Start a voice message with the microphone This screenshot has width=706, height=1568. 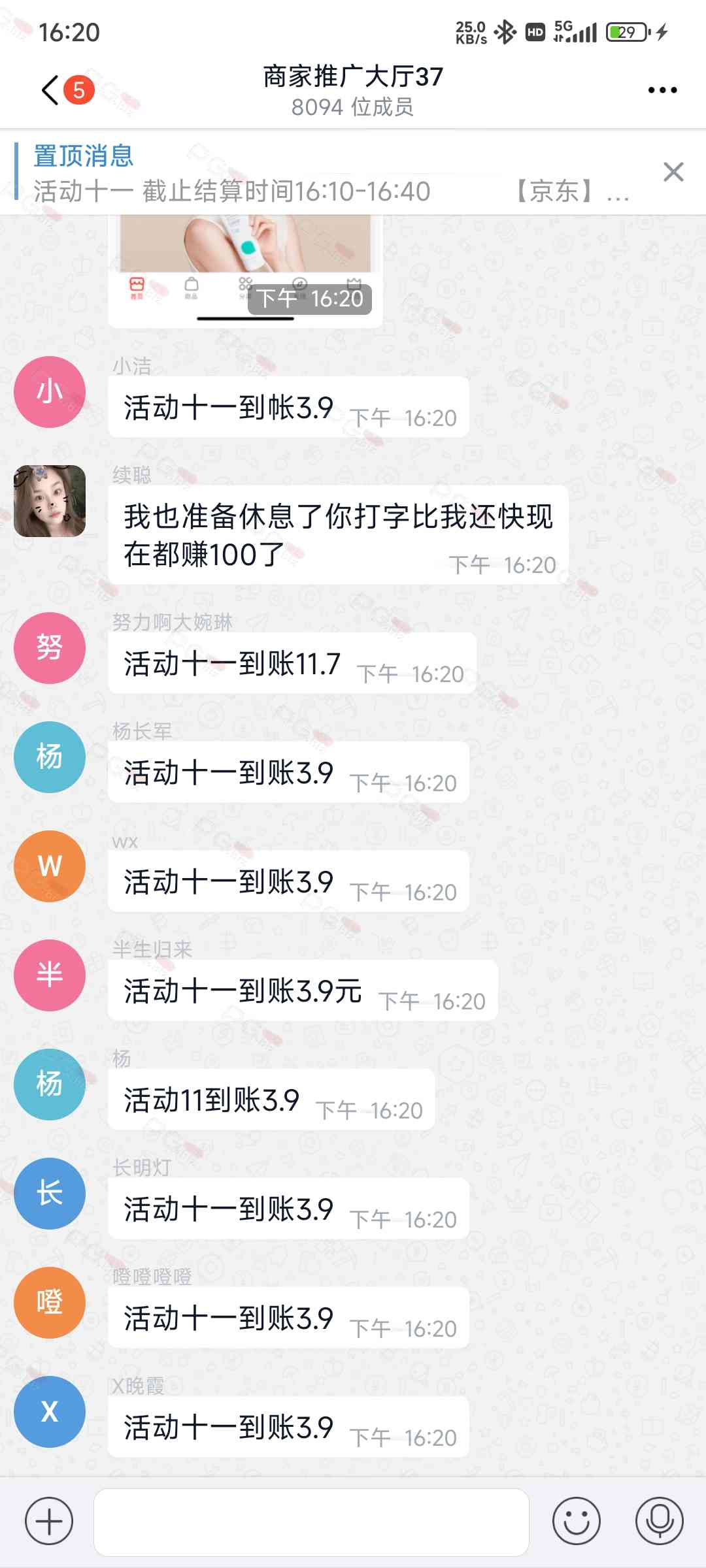coord(659,1521)
